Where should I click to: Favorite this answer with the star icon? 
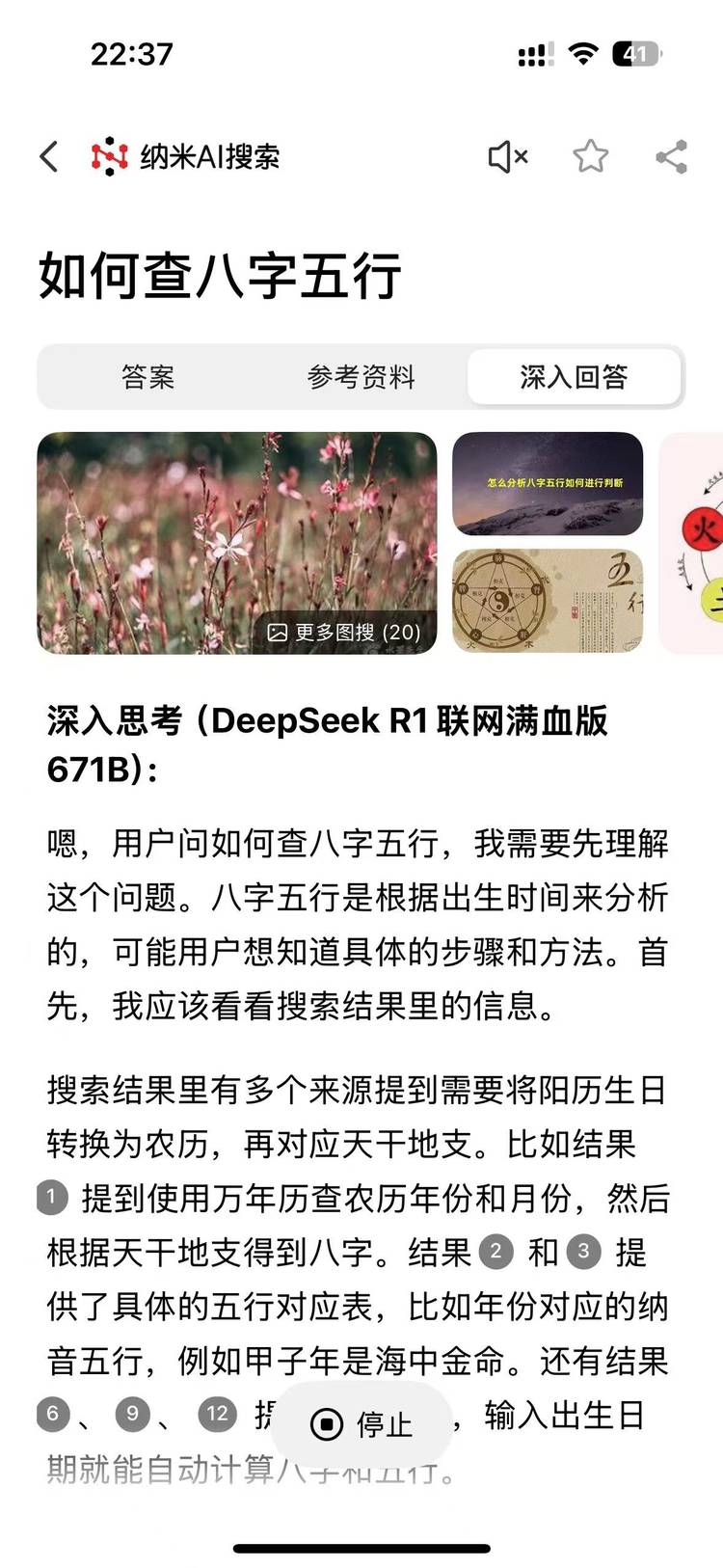(590, 156)
